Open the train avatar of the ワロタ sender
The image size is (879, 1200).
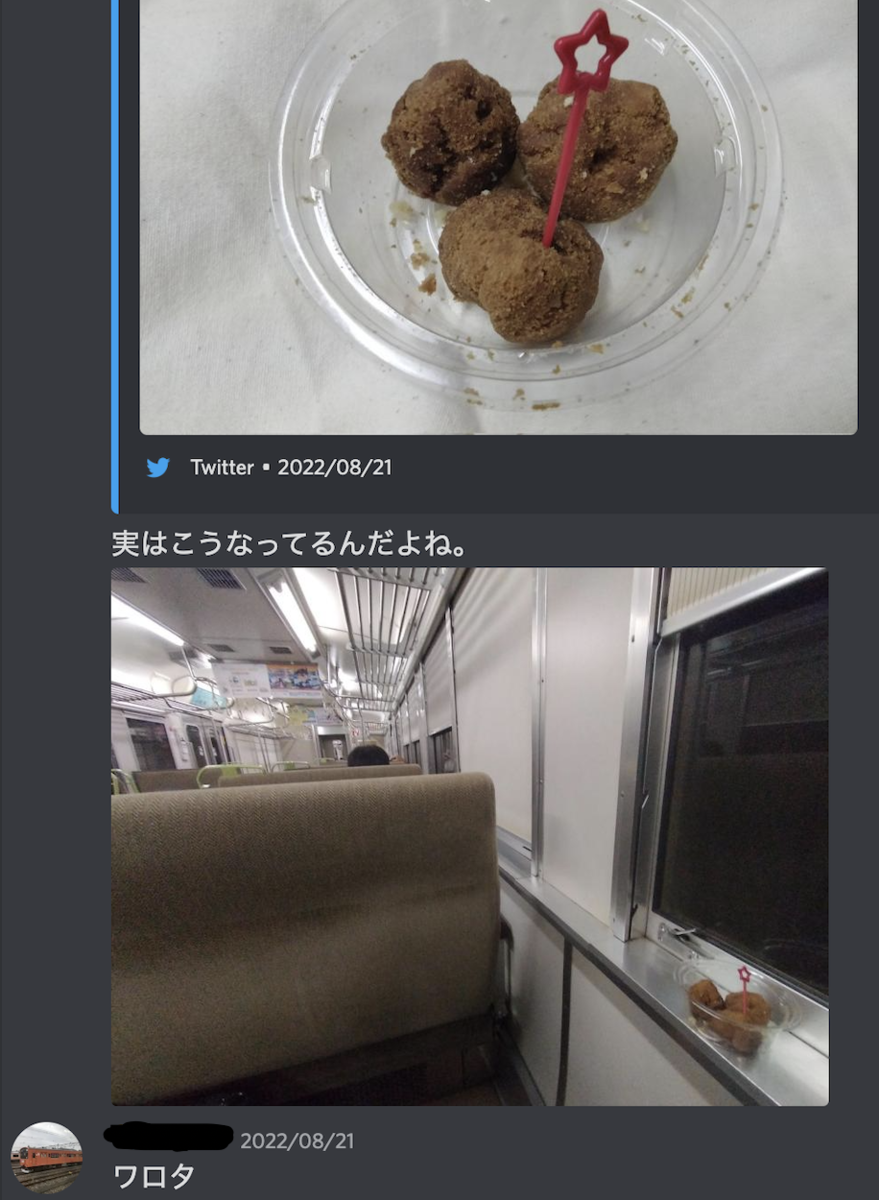click(x=46, y=1158)
